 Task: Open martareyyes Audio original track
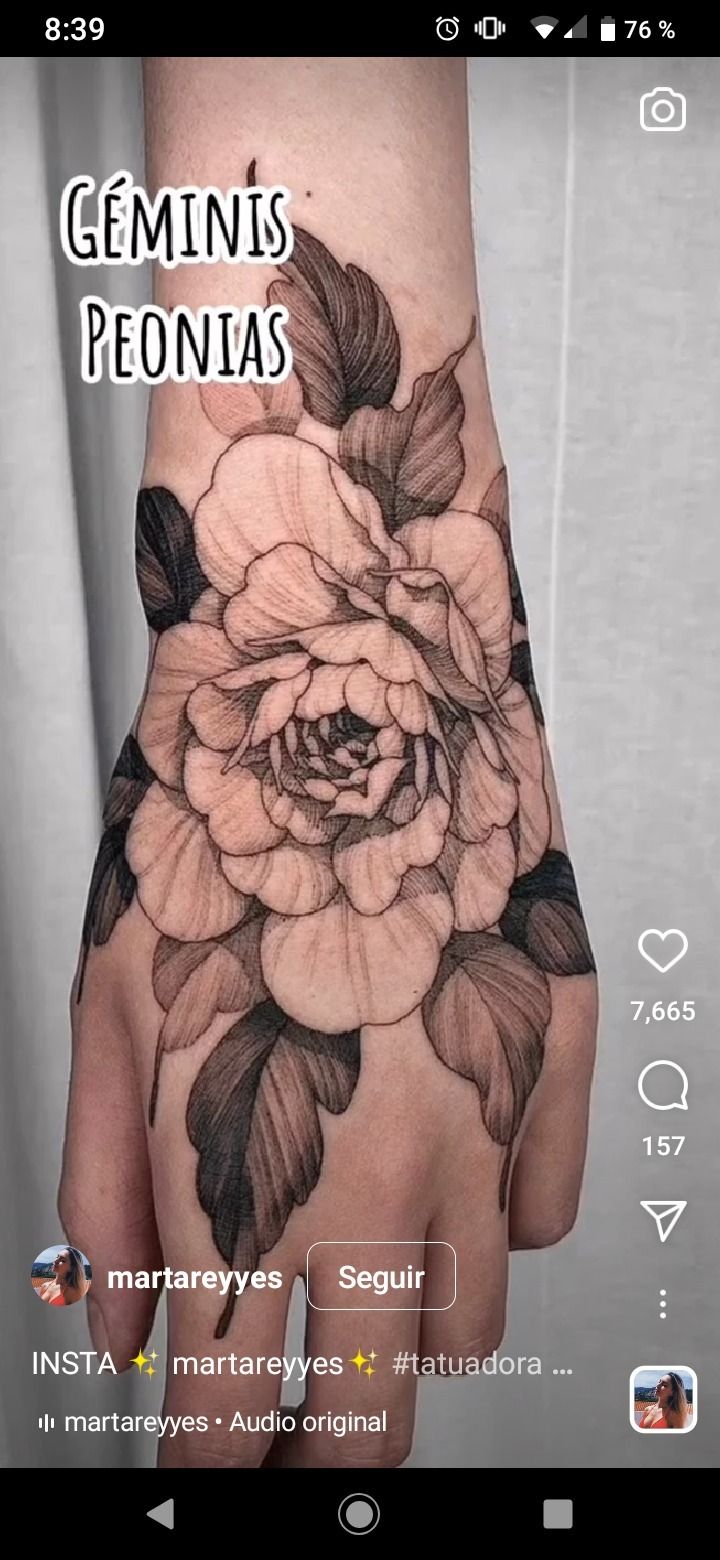tap(212, 1422)
